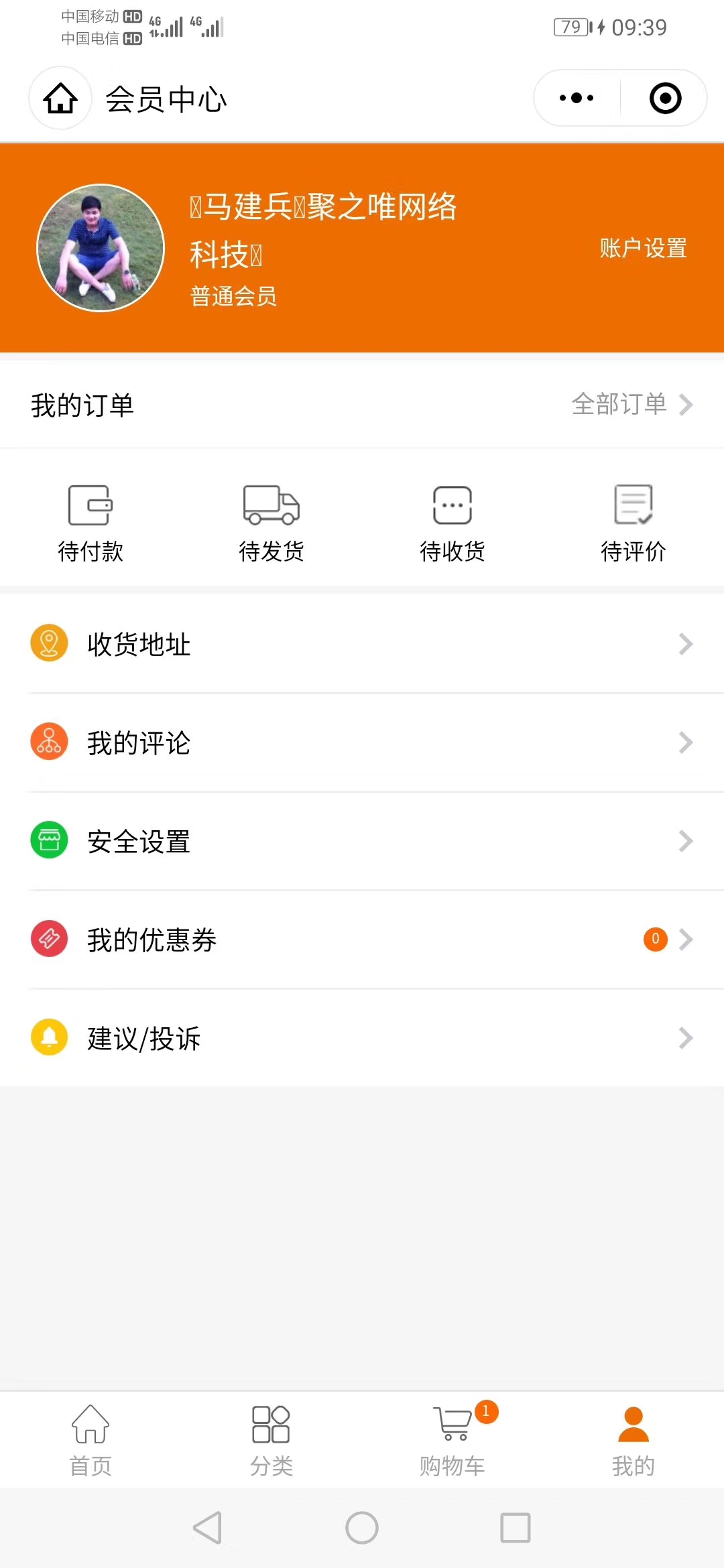Screen dimensions: 724x1568
Task: Tap the home icon beside 会员中心
Action: [60, 99]
